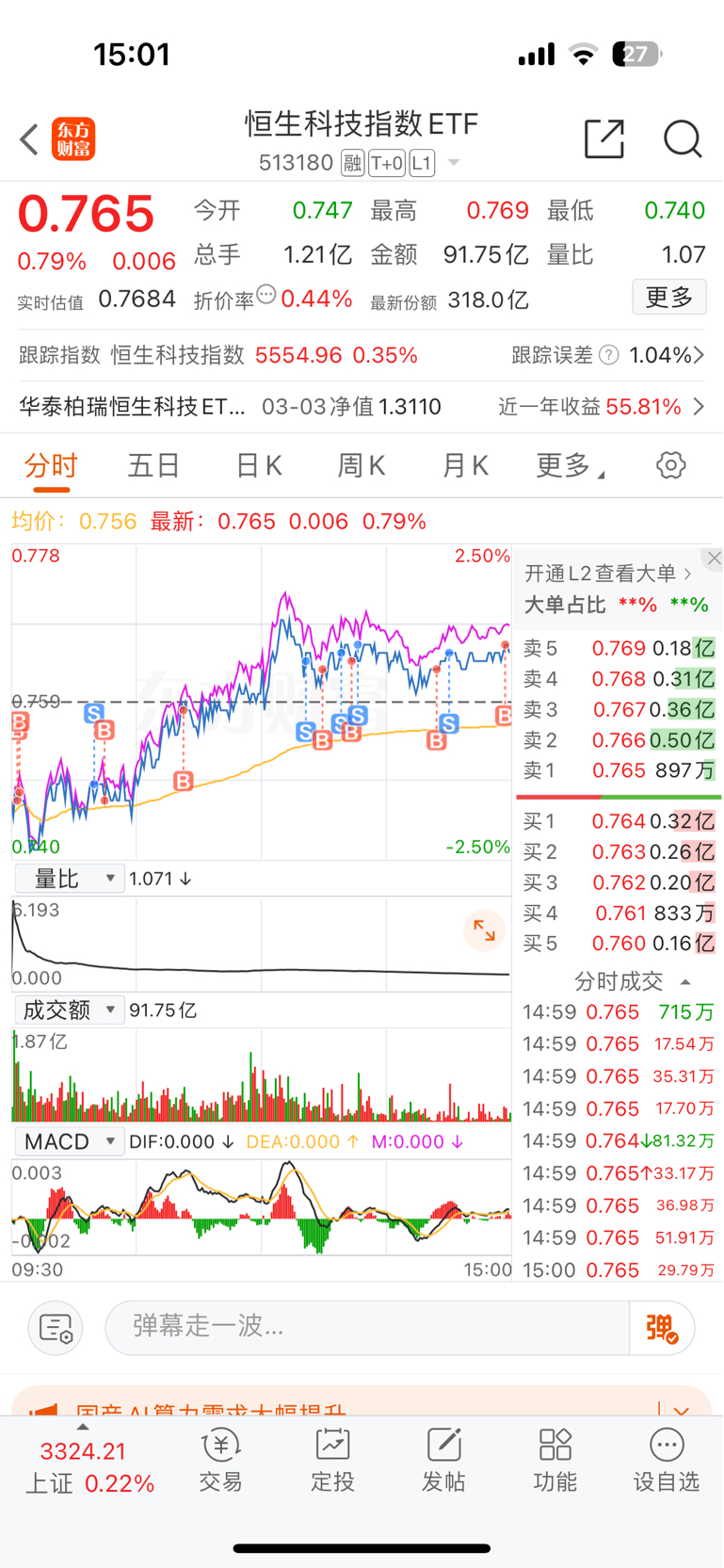Expand chart with the fullscreen arrows icon
724x1568 pixels.
tap(484, 930)
